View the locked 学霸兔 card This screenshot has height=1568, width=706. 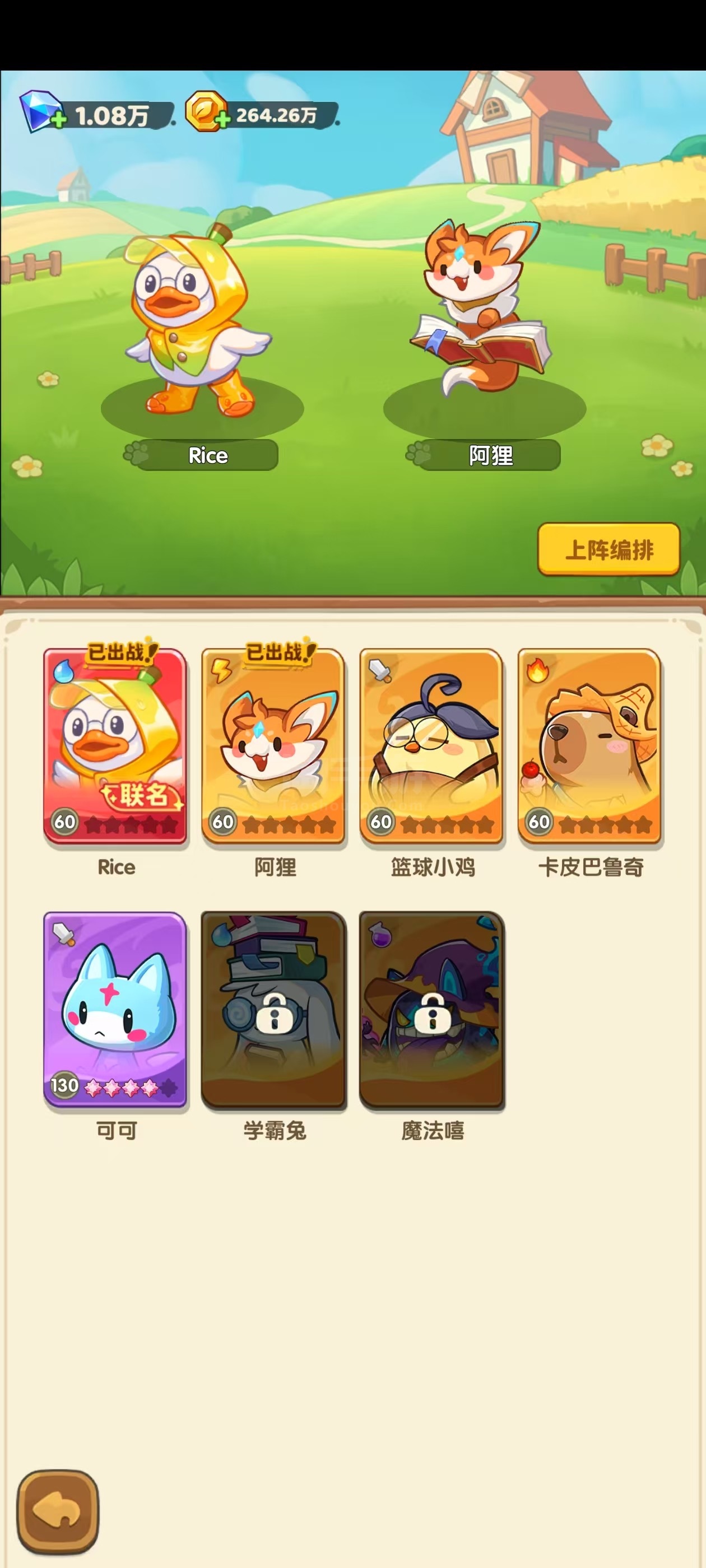pos(273,1009)
